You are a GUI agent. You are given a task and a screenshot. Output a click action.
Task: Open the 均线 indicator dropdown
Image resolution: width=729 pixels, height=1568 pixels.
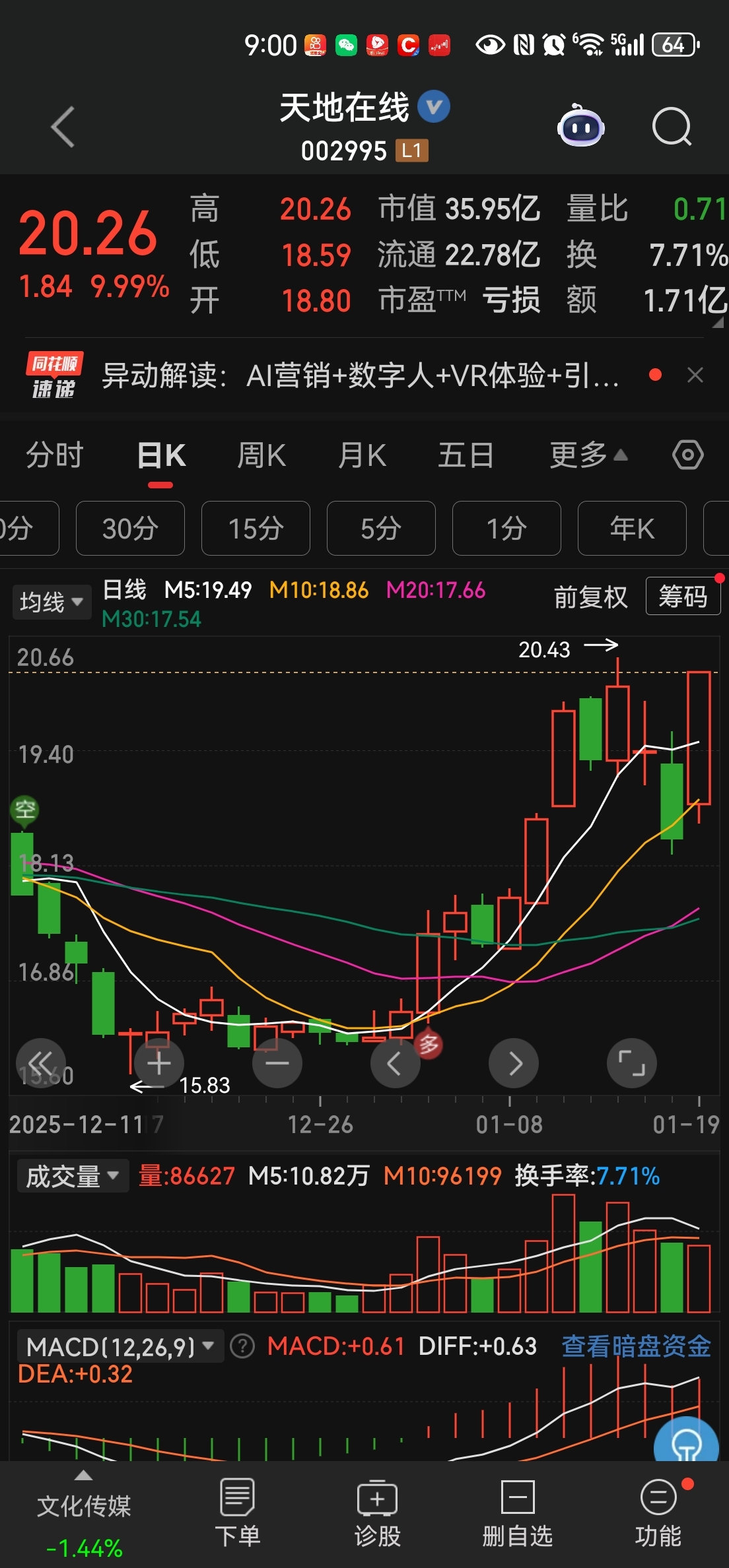tap(52, 602)
